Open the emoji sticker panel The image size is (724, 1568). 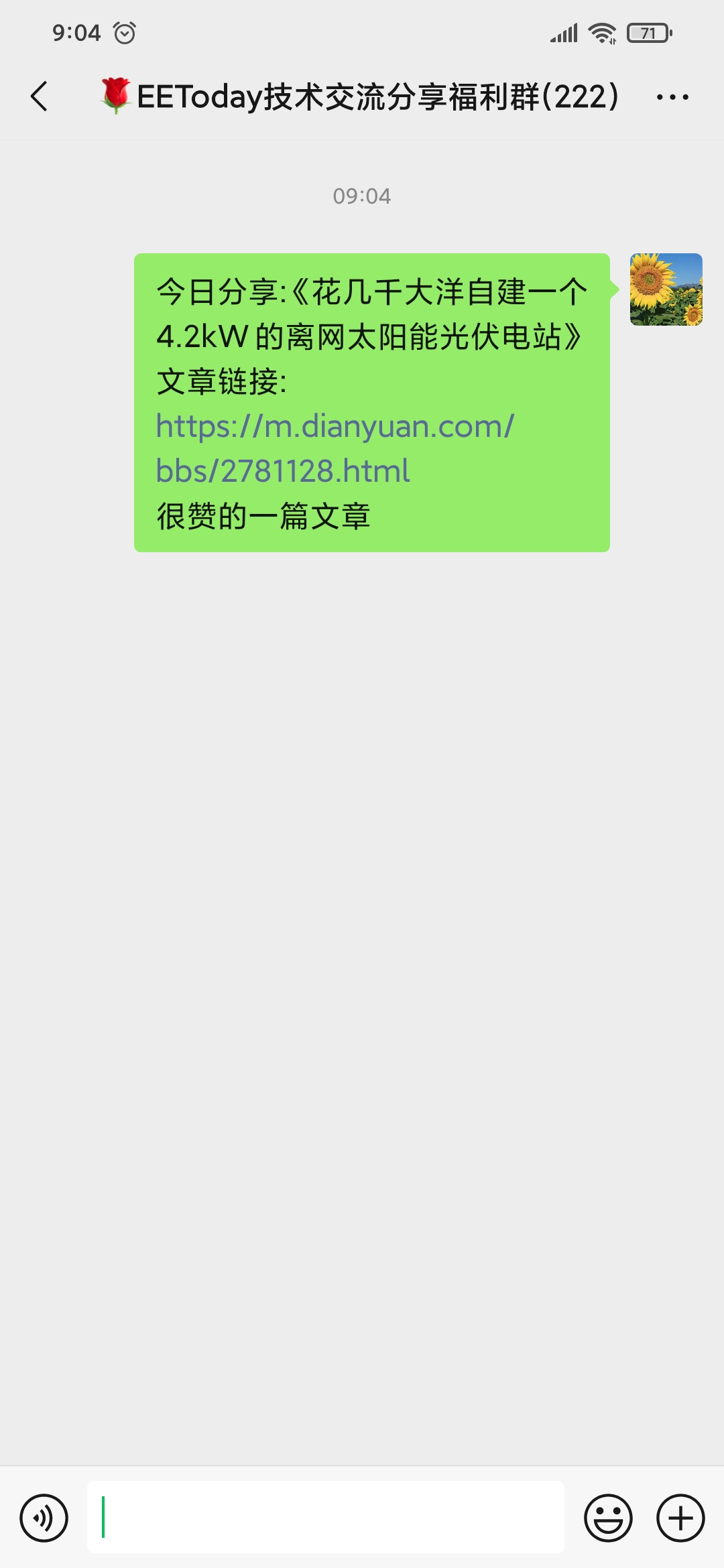[x=608, y=1518]
